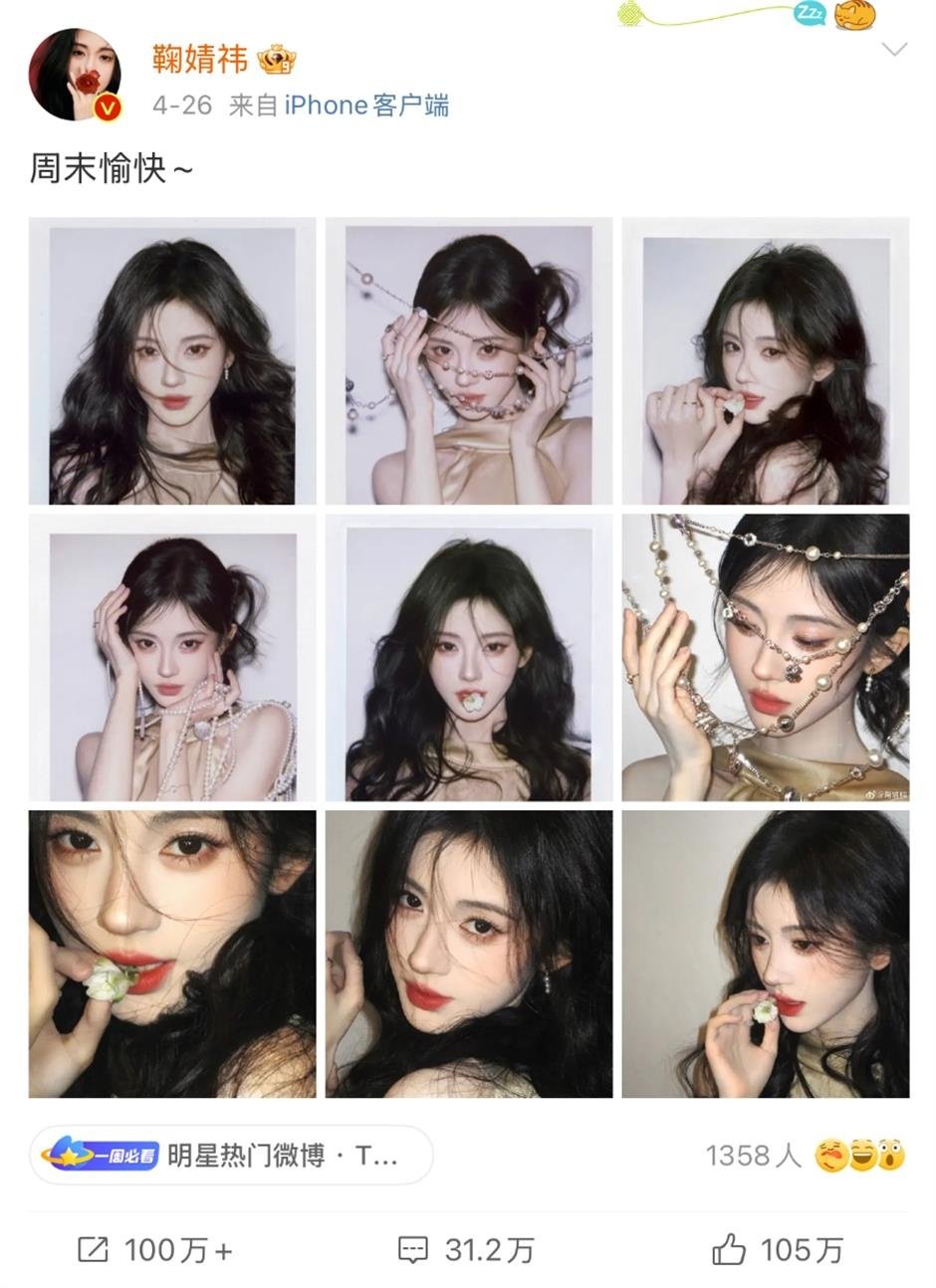The width and height of the screenshot is (936, 1288).
Task: Open the close-up photo in the bottom row
Action: pyautogui.click(x=172, y=954)
